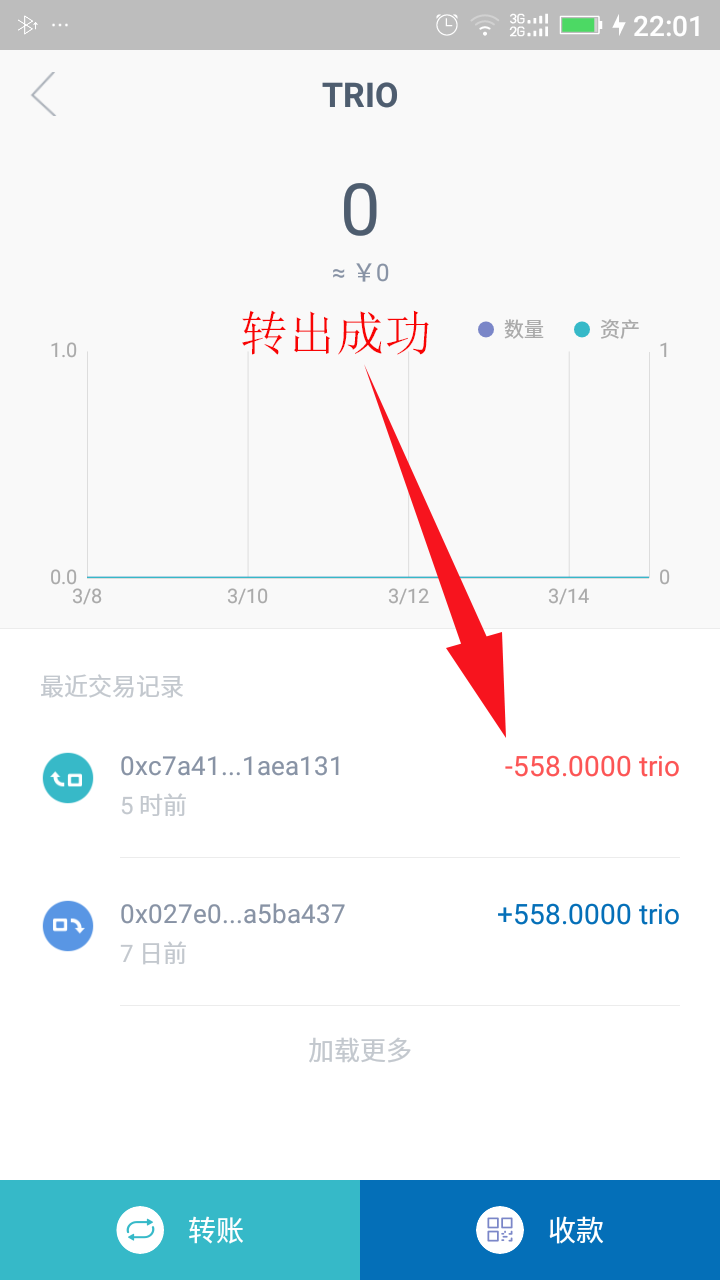The height and width of the screenshot is (1280, 720).
Task: Tap the circular arrows transfer icon
Action: [140, 1229]
